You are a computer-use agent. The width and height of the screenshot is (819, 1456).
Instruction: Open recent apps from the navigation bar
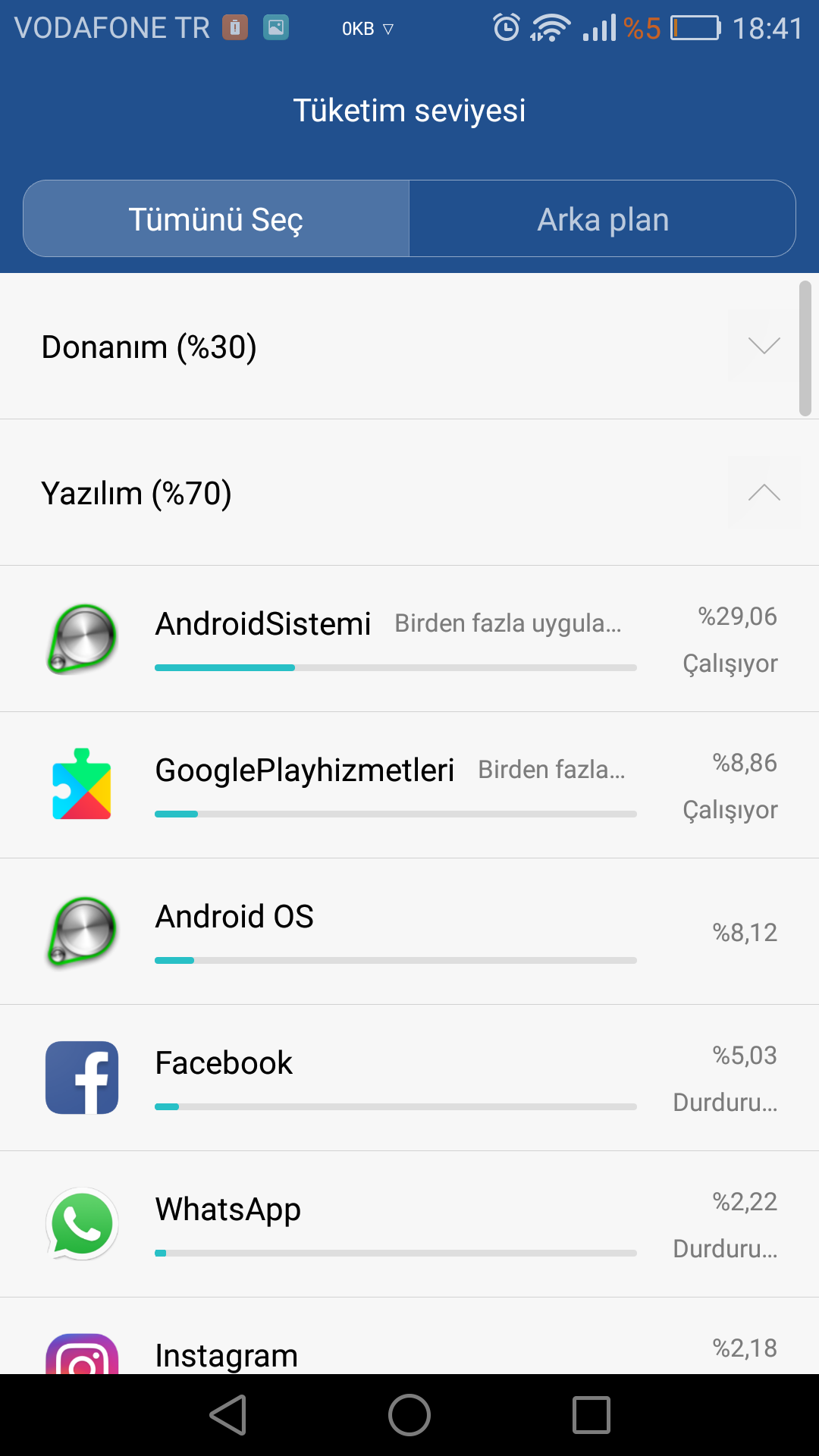coord(591,1415)
